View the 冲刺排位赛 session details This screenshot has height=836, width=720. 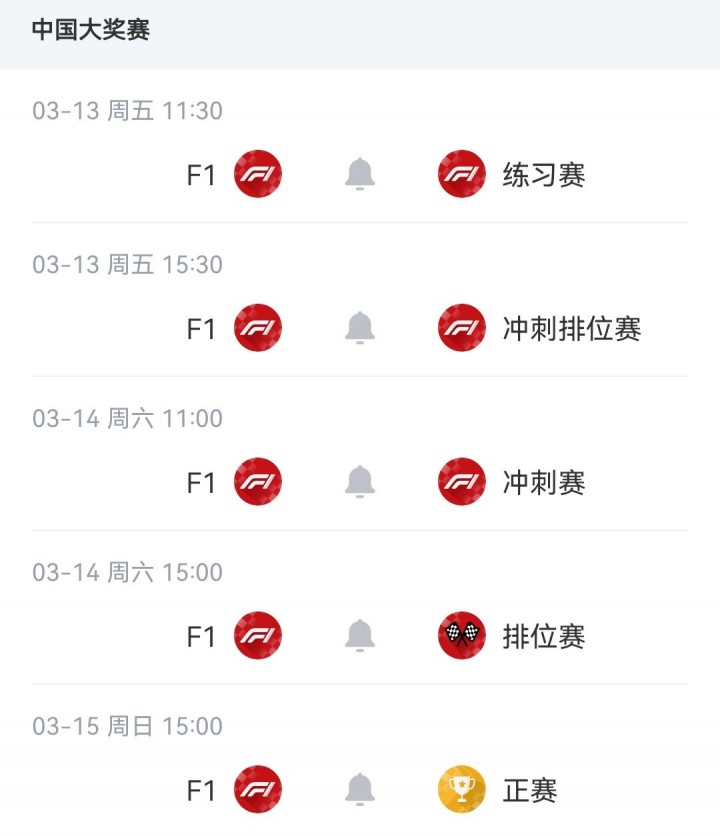coord(571,329)
